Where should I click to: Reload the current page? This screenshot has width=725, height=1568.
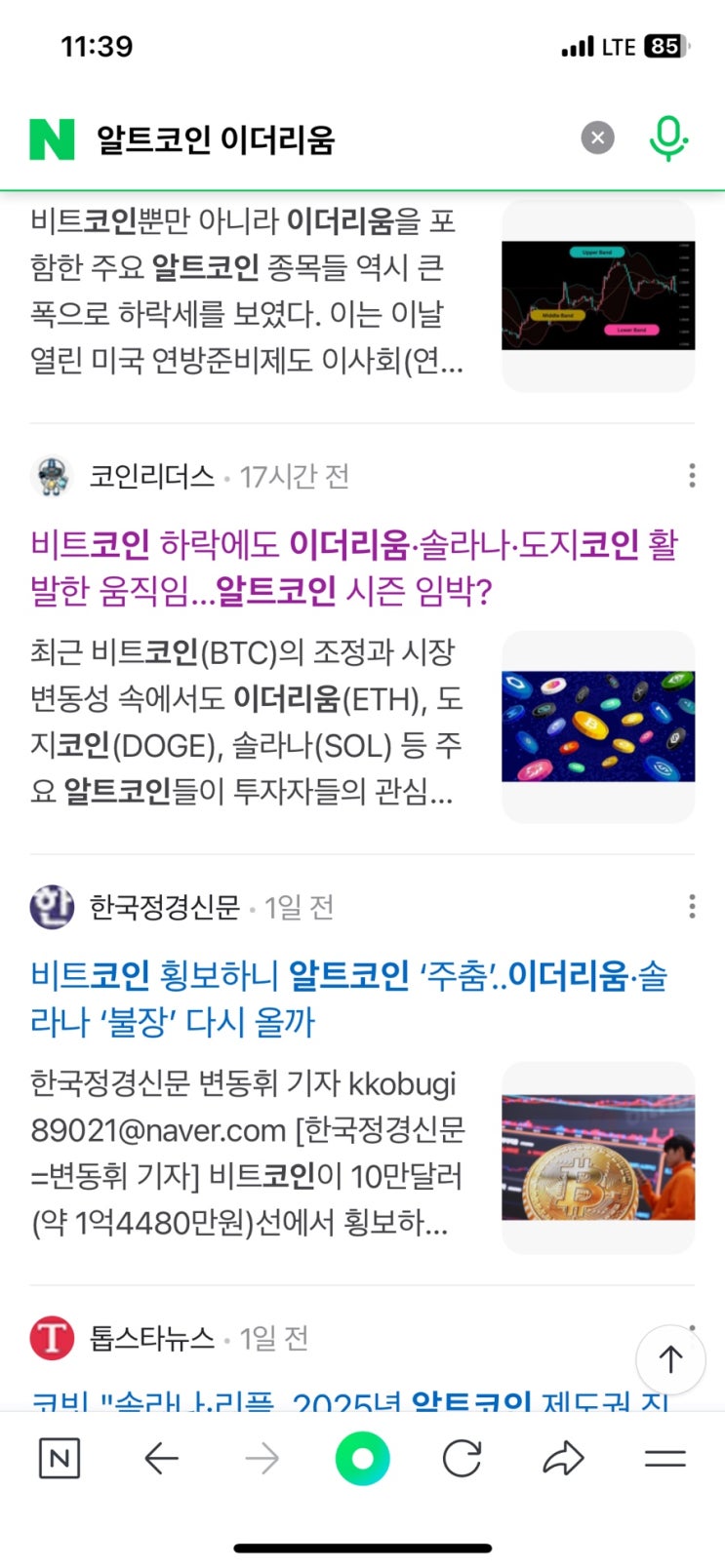point(462,1459)
